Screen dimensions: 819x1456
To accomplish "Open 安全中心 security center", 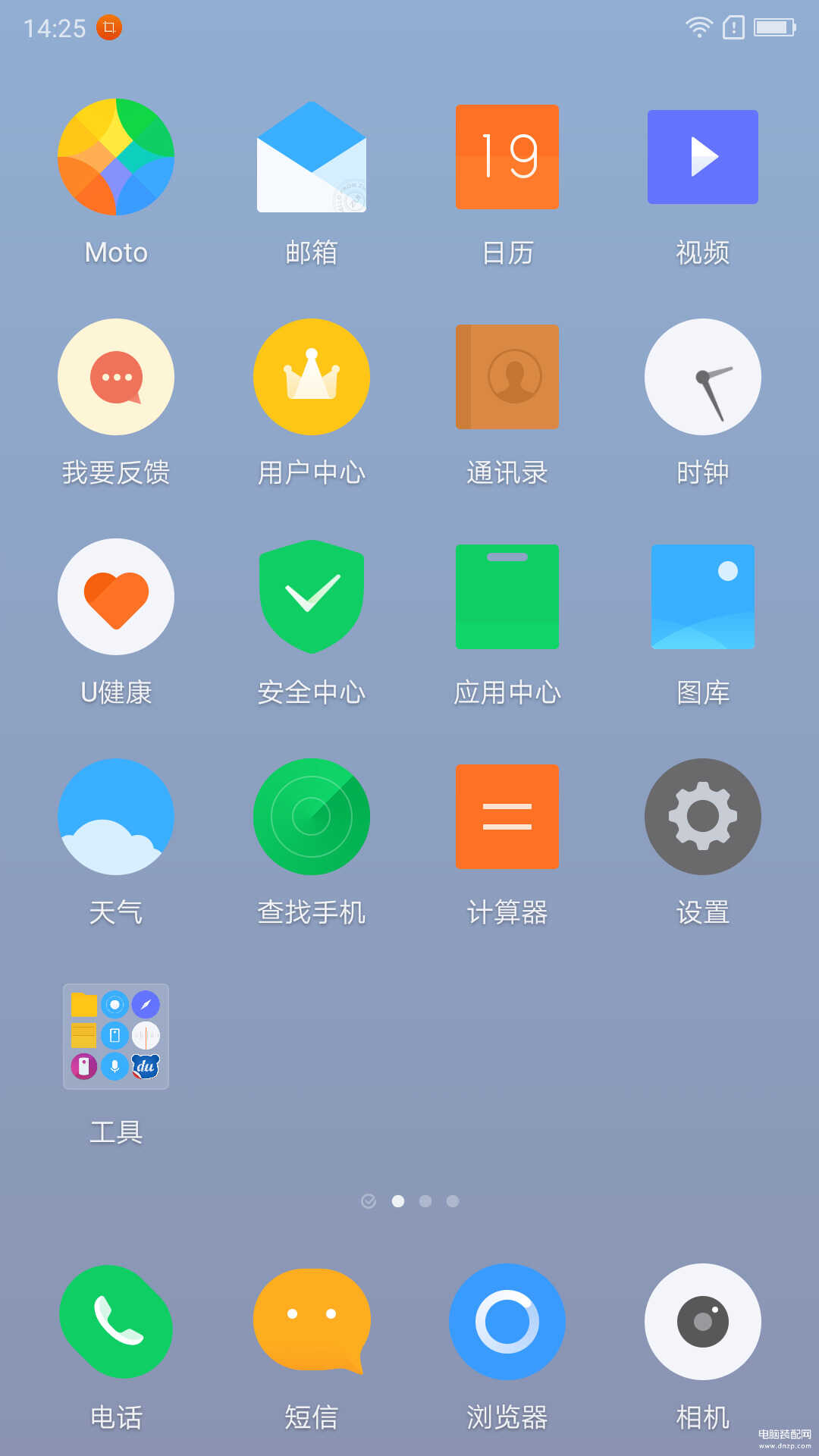I will [x=312, y=597].
